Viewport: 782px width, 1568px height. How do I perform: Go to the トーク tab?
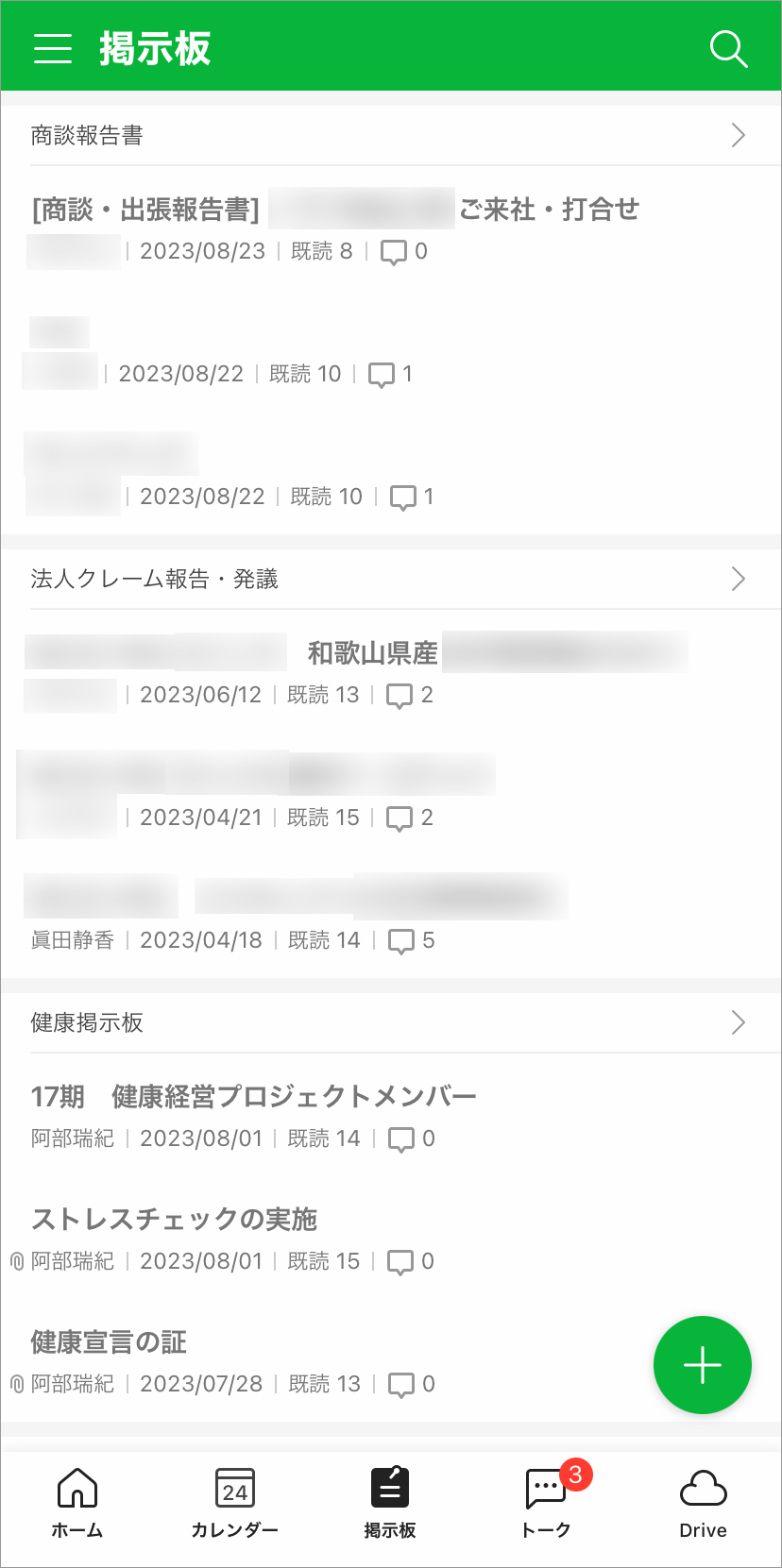(x=546, y=1504)
